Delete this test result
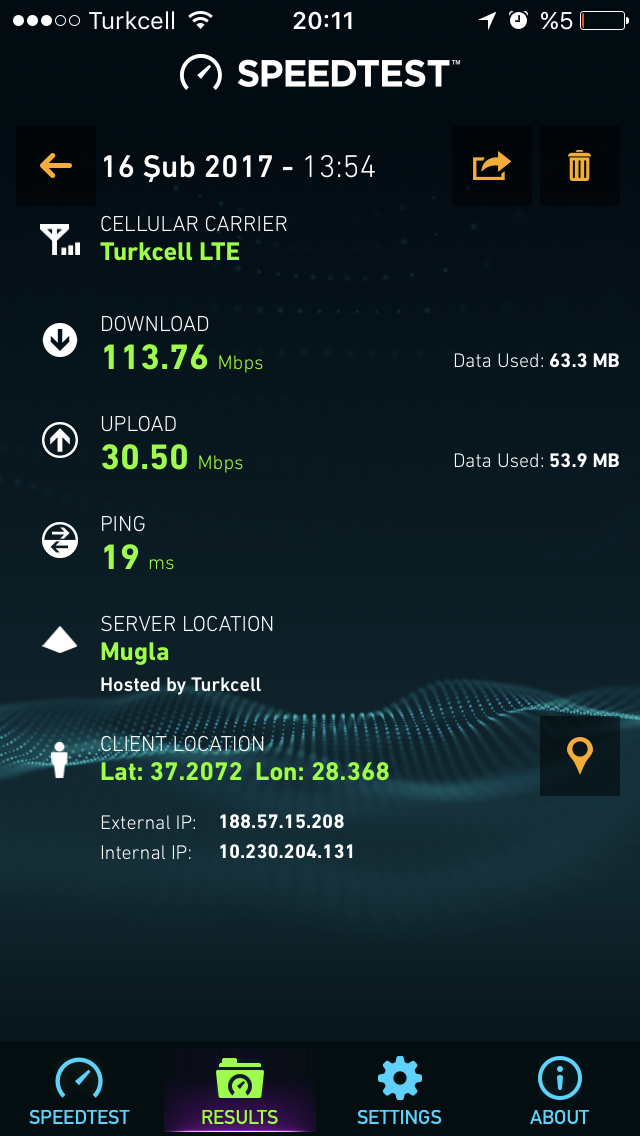Screen dimensions: 640x1136 [580, 166]
